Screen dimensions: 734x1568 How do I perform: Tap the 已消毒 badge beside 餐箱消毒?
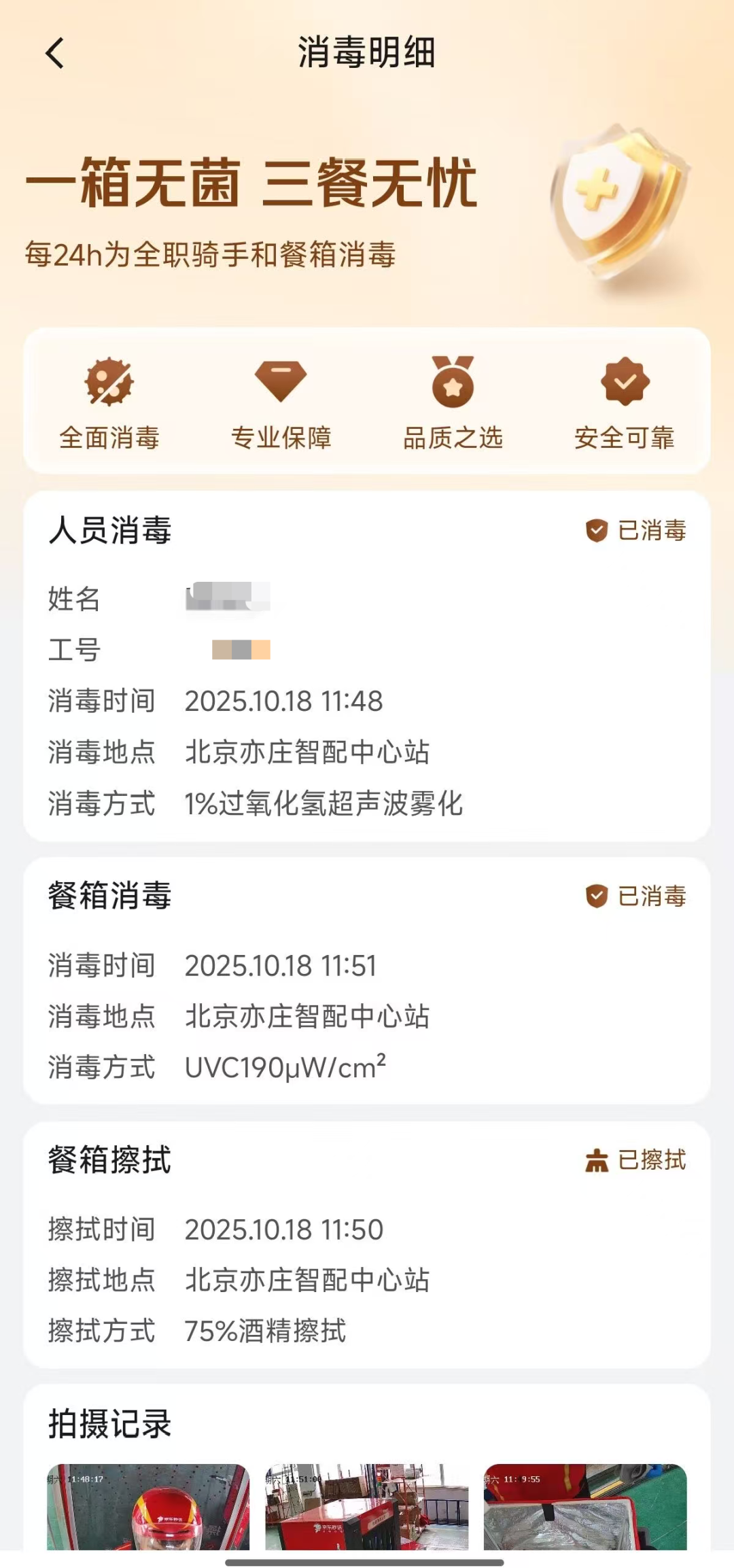(597, 896)
